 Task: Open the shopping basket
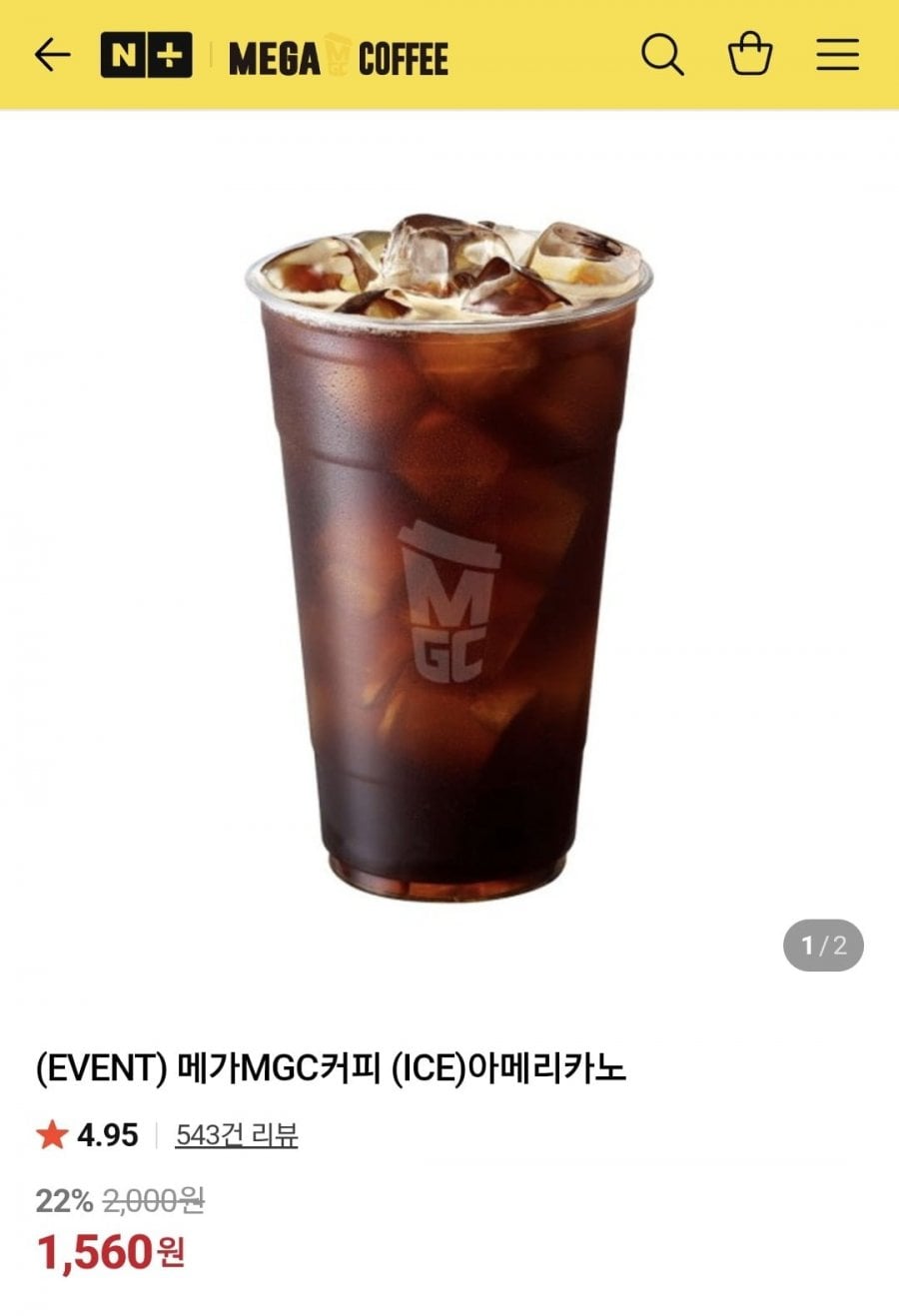tap(749, 54)
